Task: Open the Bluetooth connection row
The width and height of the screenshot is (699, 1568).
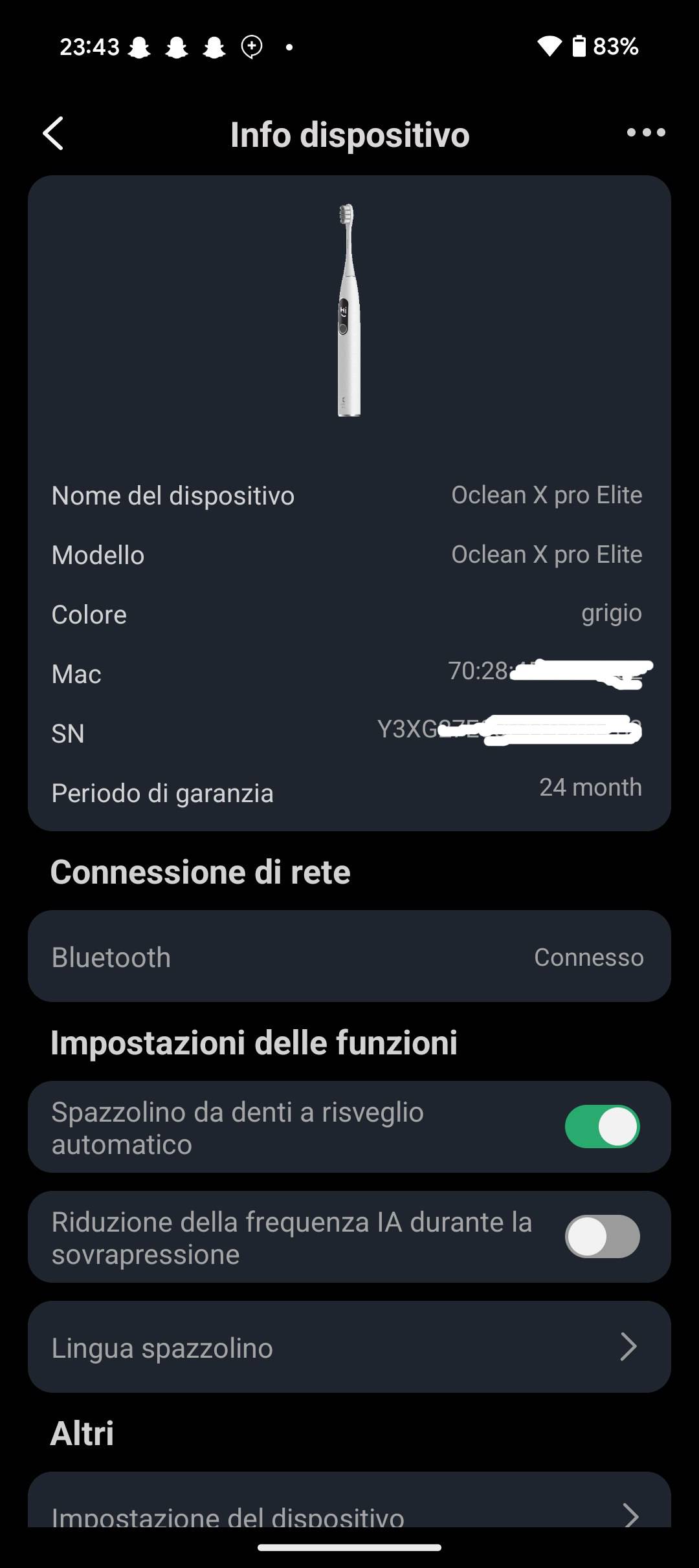Action: [349, 956]
